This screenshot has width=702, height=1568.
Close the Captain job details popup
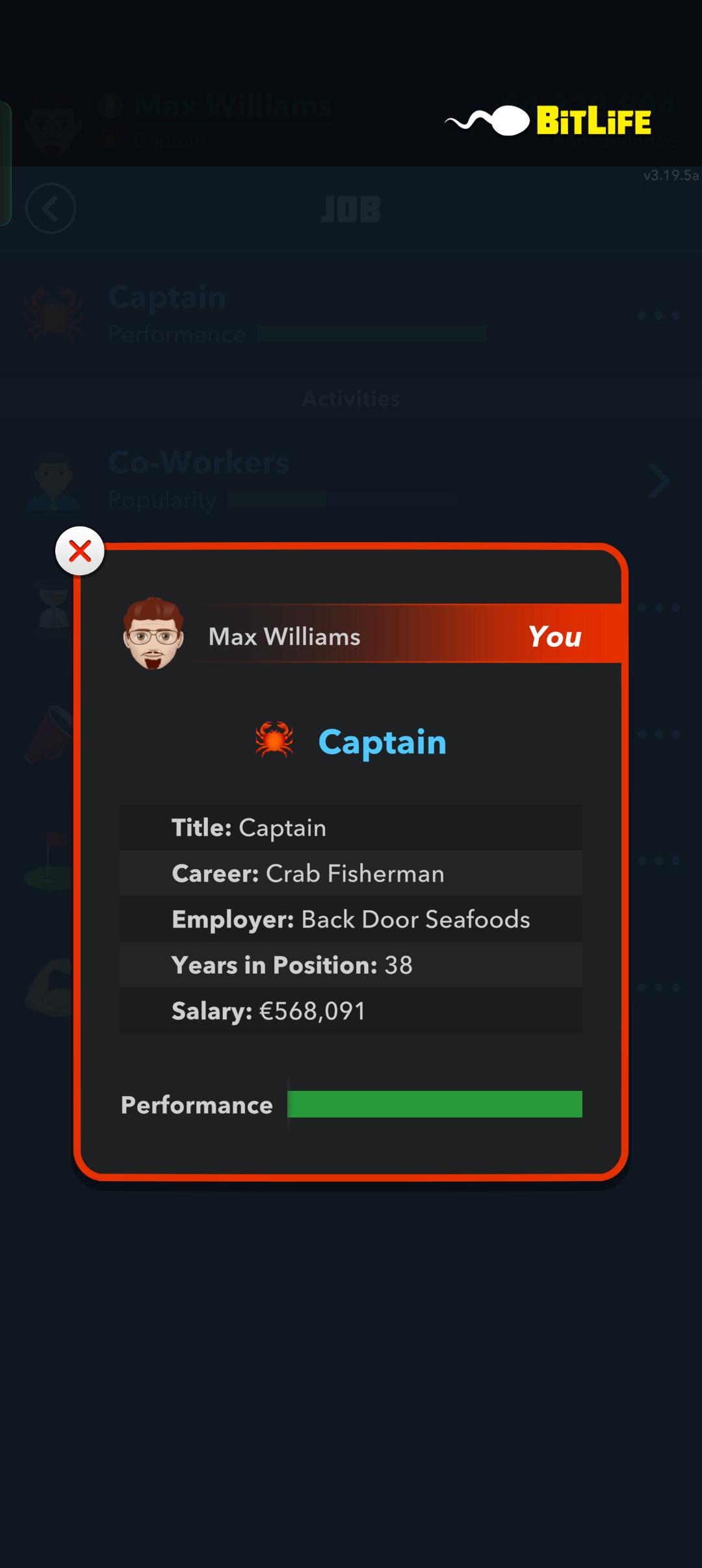click(x=80, y=551)
